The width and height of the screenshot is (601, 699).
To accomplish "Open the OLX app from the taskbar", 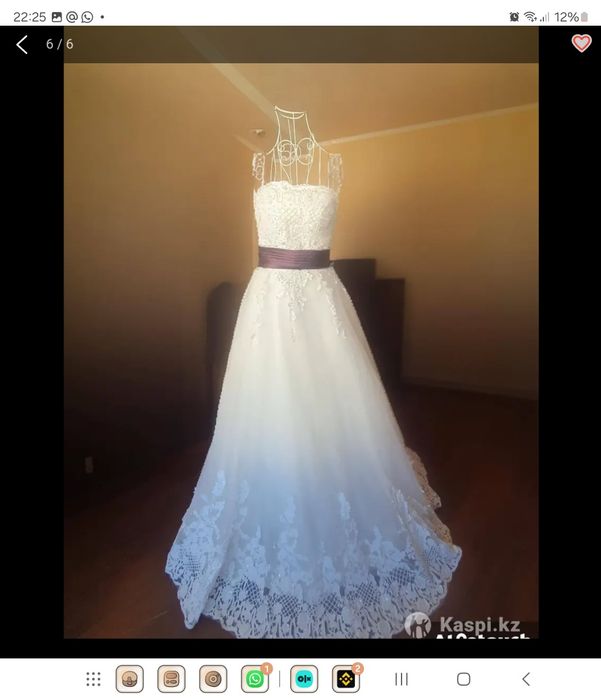I will [303, 679].
